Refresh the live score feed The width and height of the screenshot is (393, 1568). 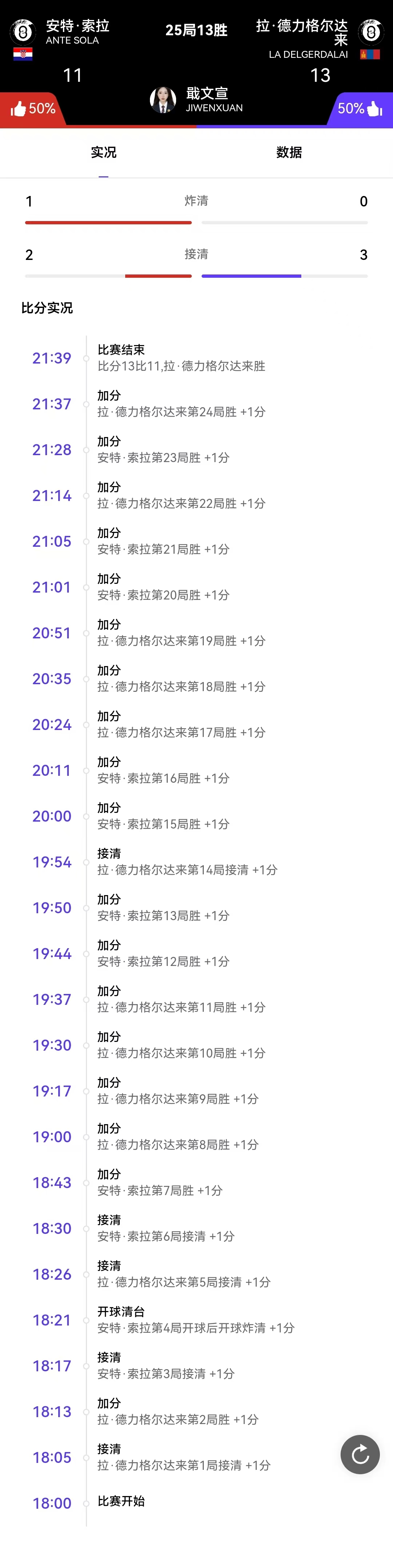click(x=360, y=1454)
